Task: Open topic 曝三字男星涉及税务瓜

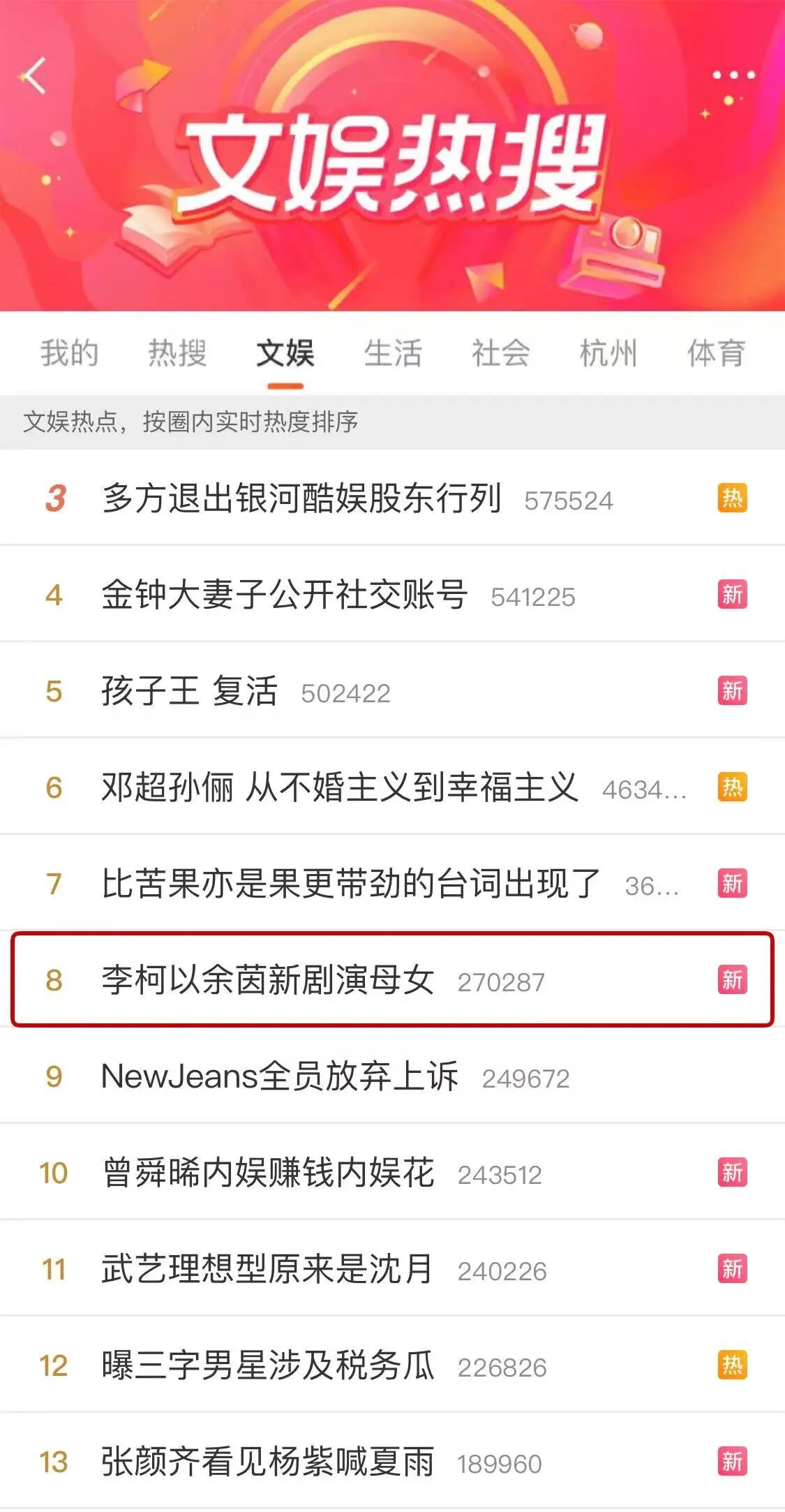Action: [x=268, y=1365]
